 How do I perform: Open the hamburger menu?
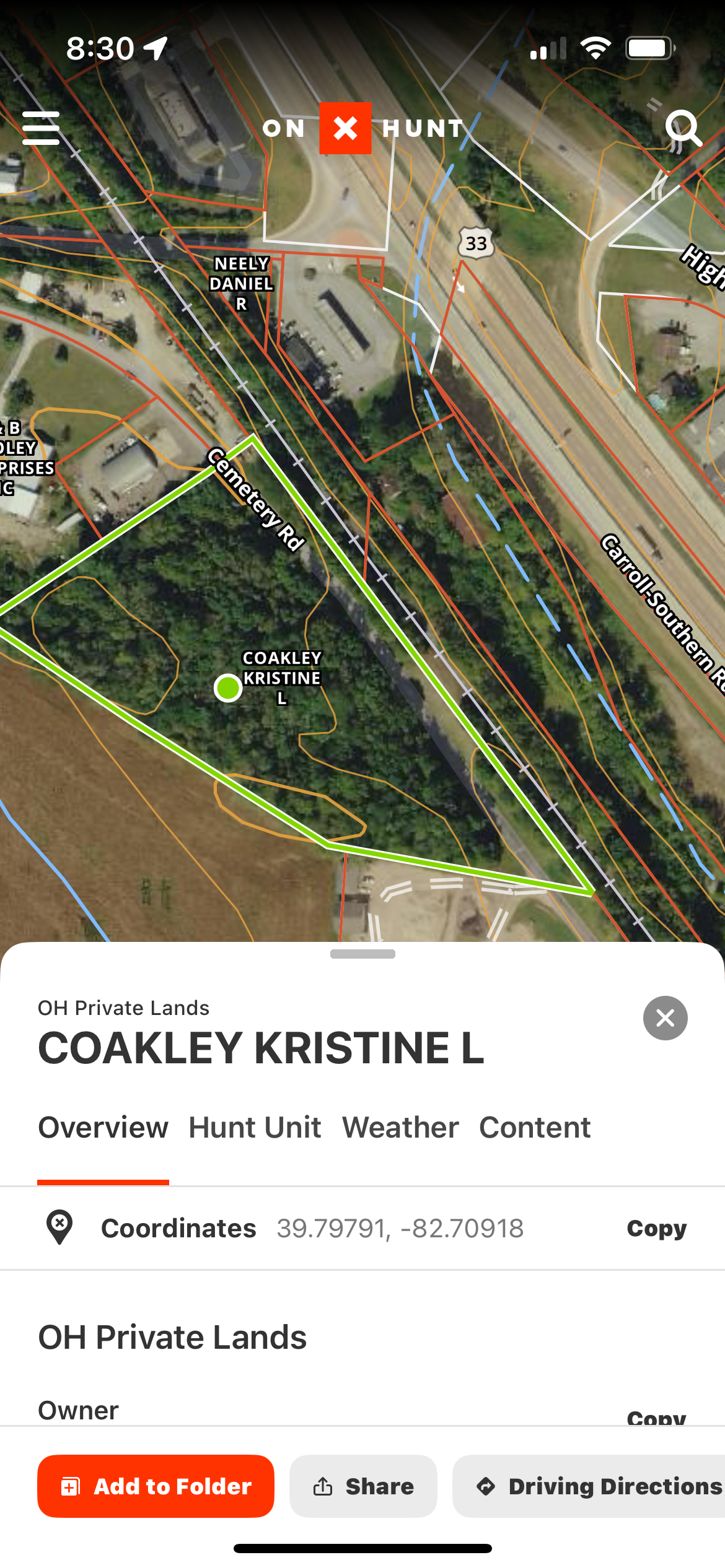click(41, 128)
